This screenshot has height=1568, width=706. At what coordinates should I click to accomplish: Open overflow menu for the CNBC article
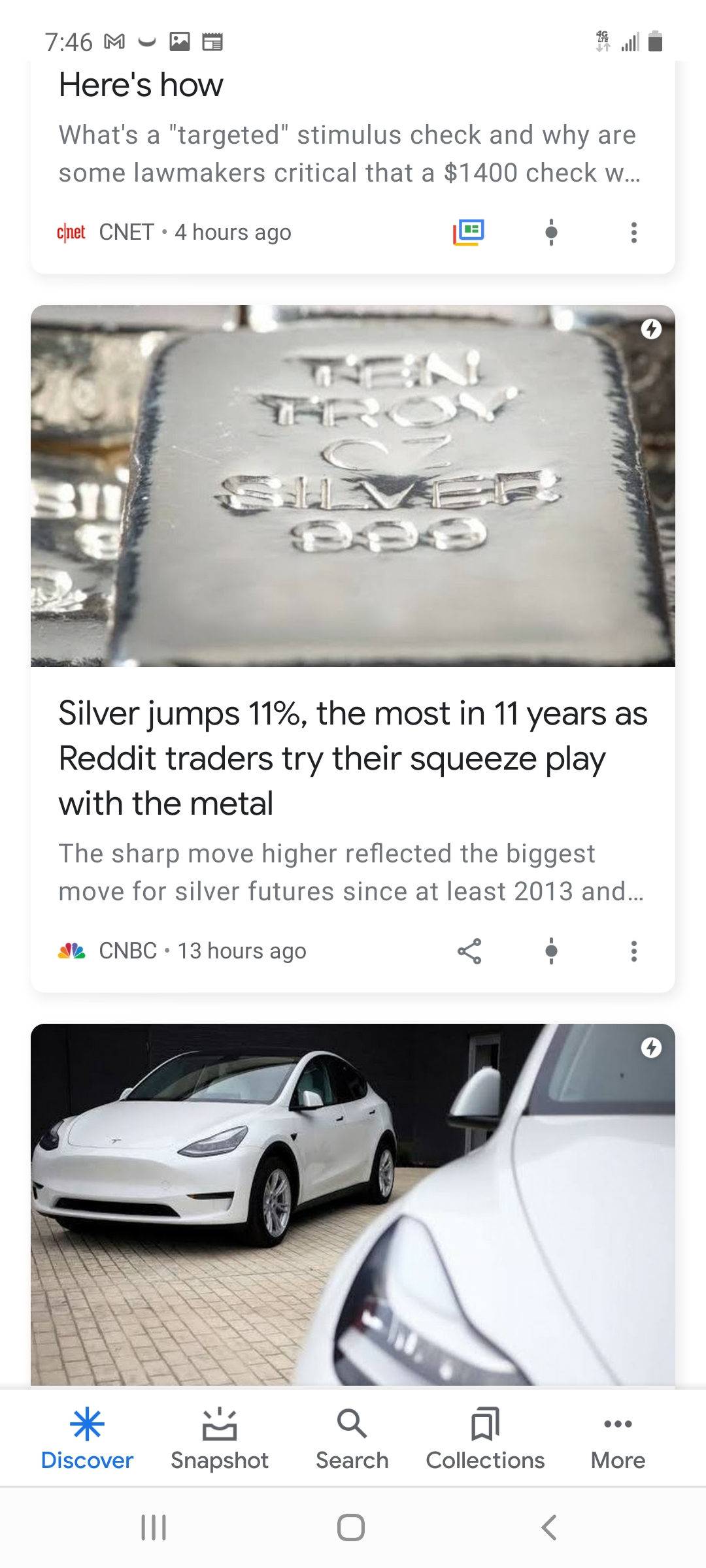point(633,951)
